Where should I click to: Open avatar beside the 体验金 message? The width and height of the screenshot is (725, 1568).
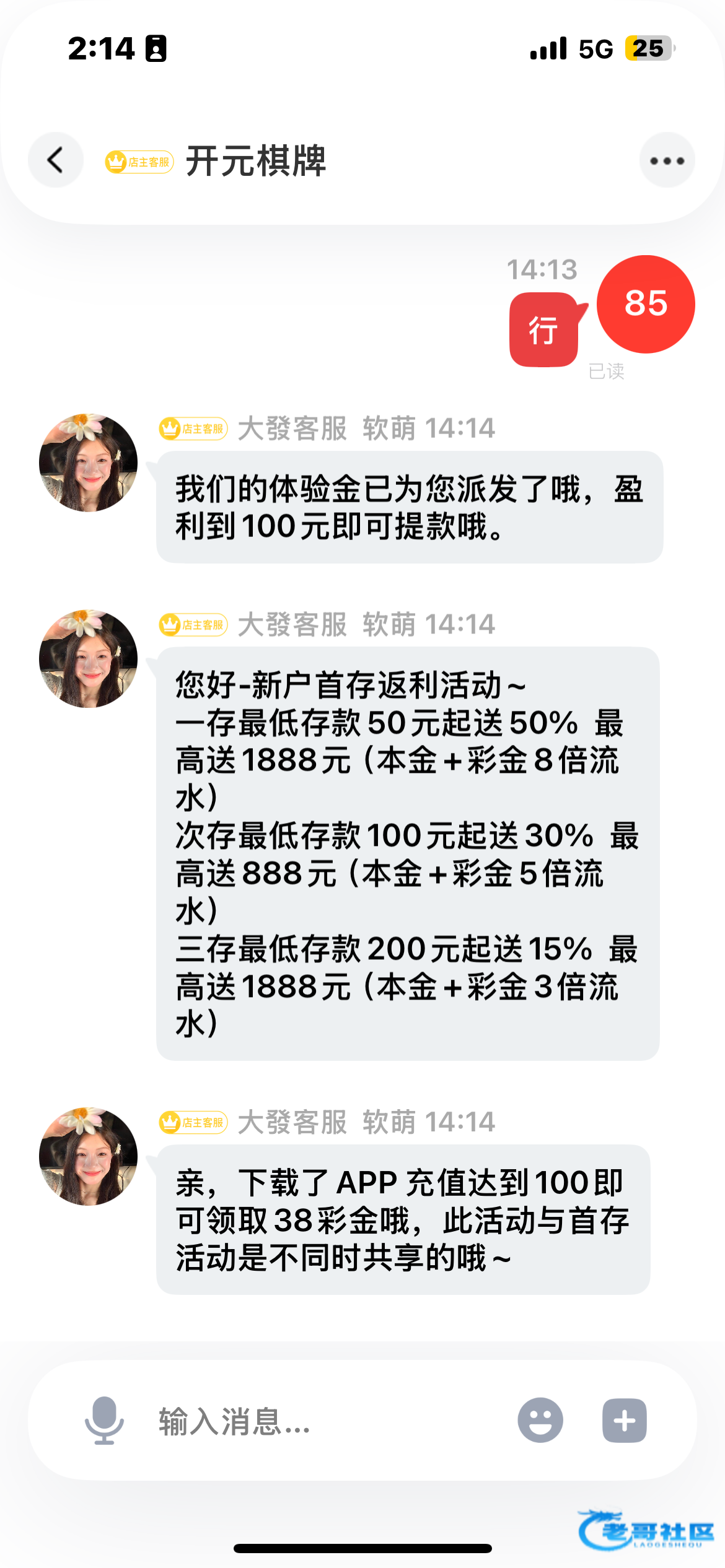click(89, 463)
